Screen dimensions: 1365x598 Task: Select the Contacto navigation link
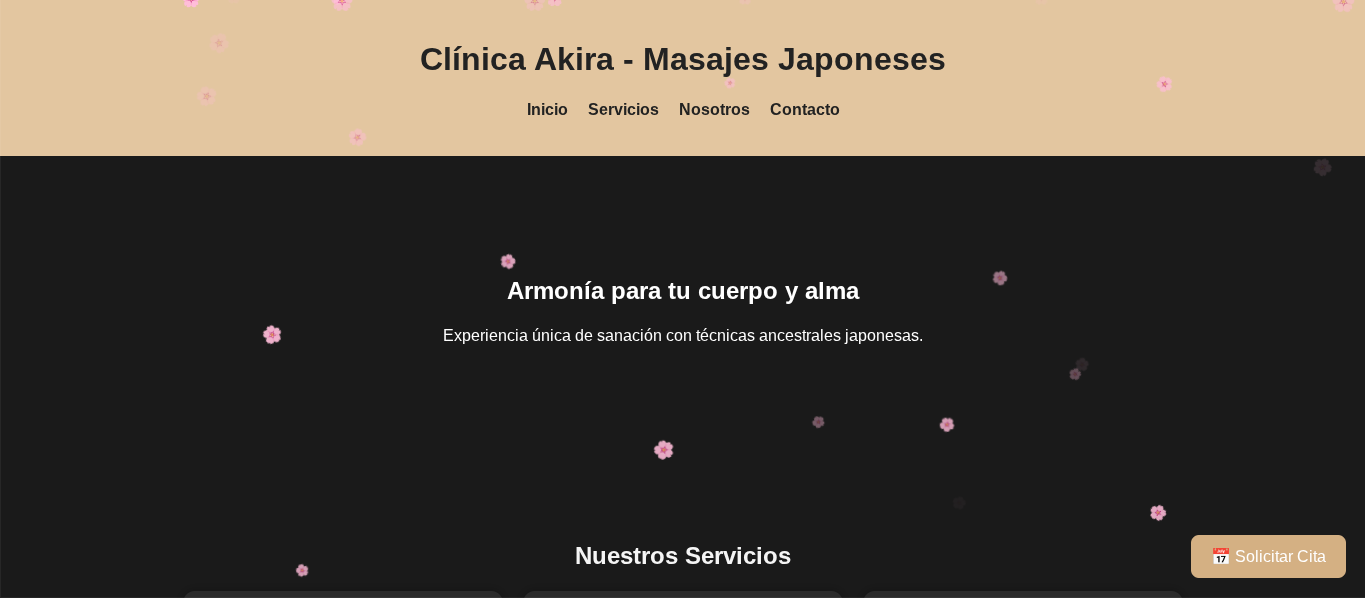coord(804,110)
